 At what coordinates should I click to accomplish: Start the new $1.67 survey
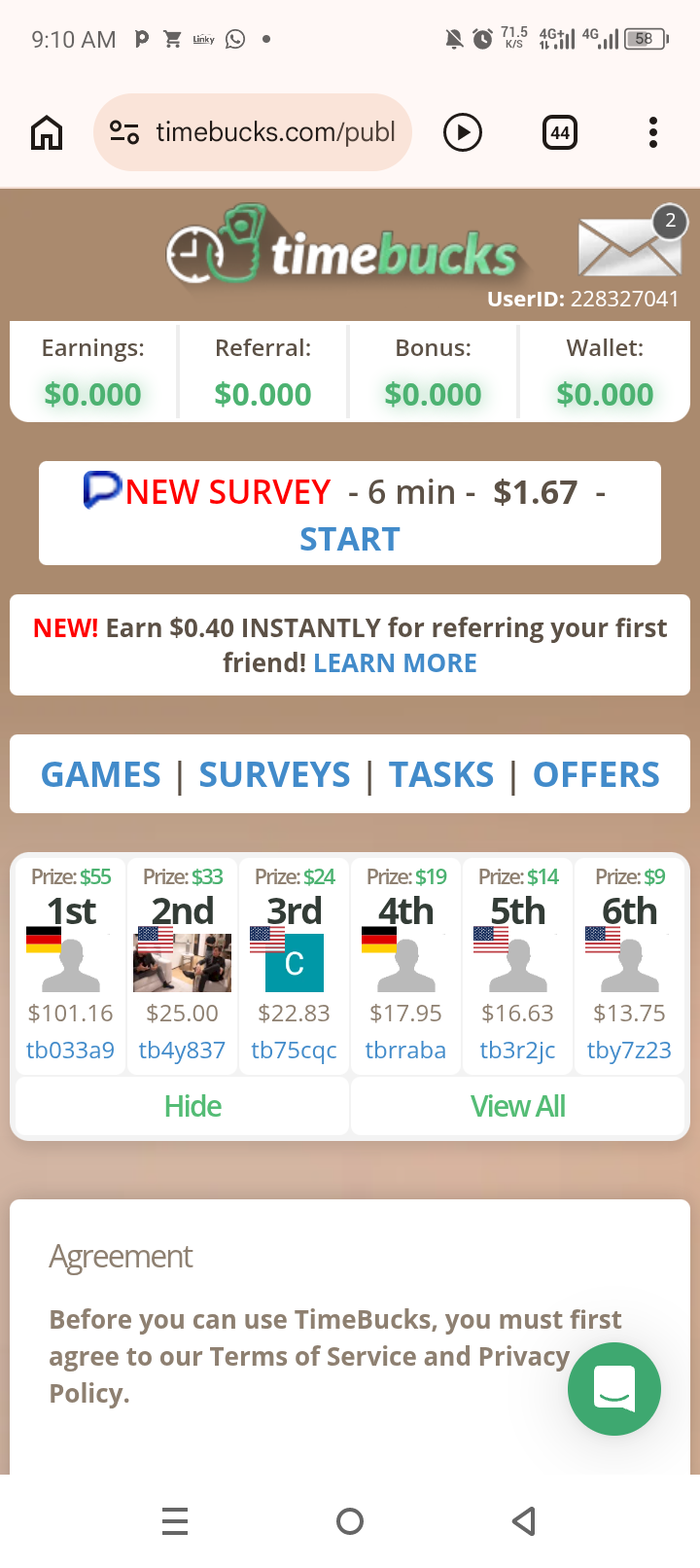(x=350, y=539)
